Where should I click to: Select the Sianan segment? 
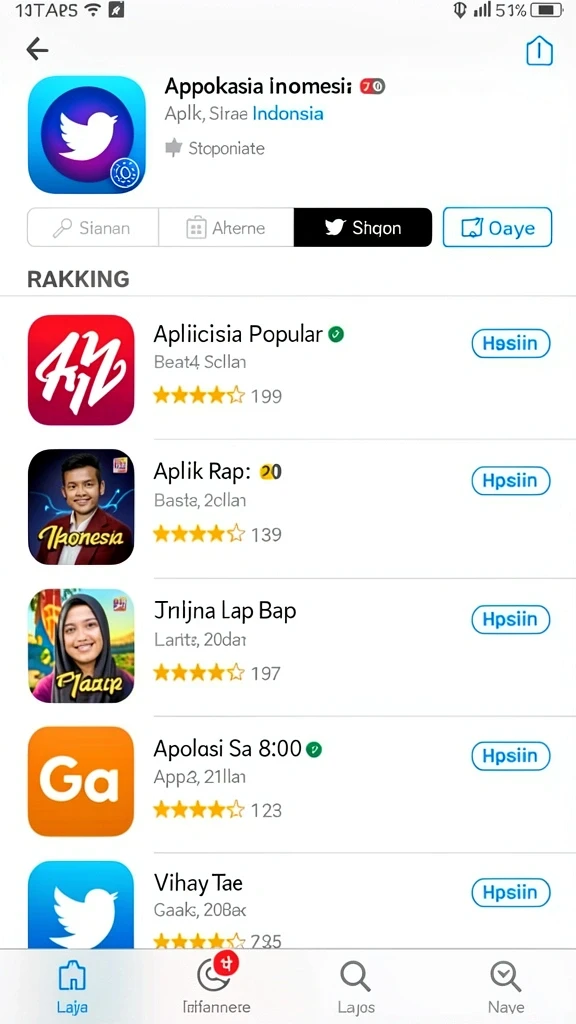coord(93,228)
